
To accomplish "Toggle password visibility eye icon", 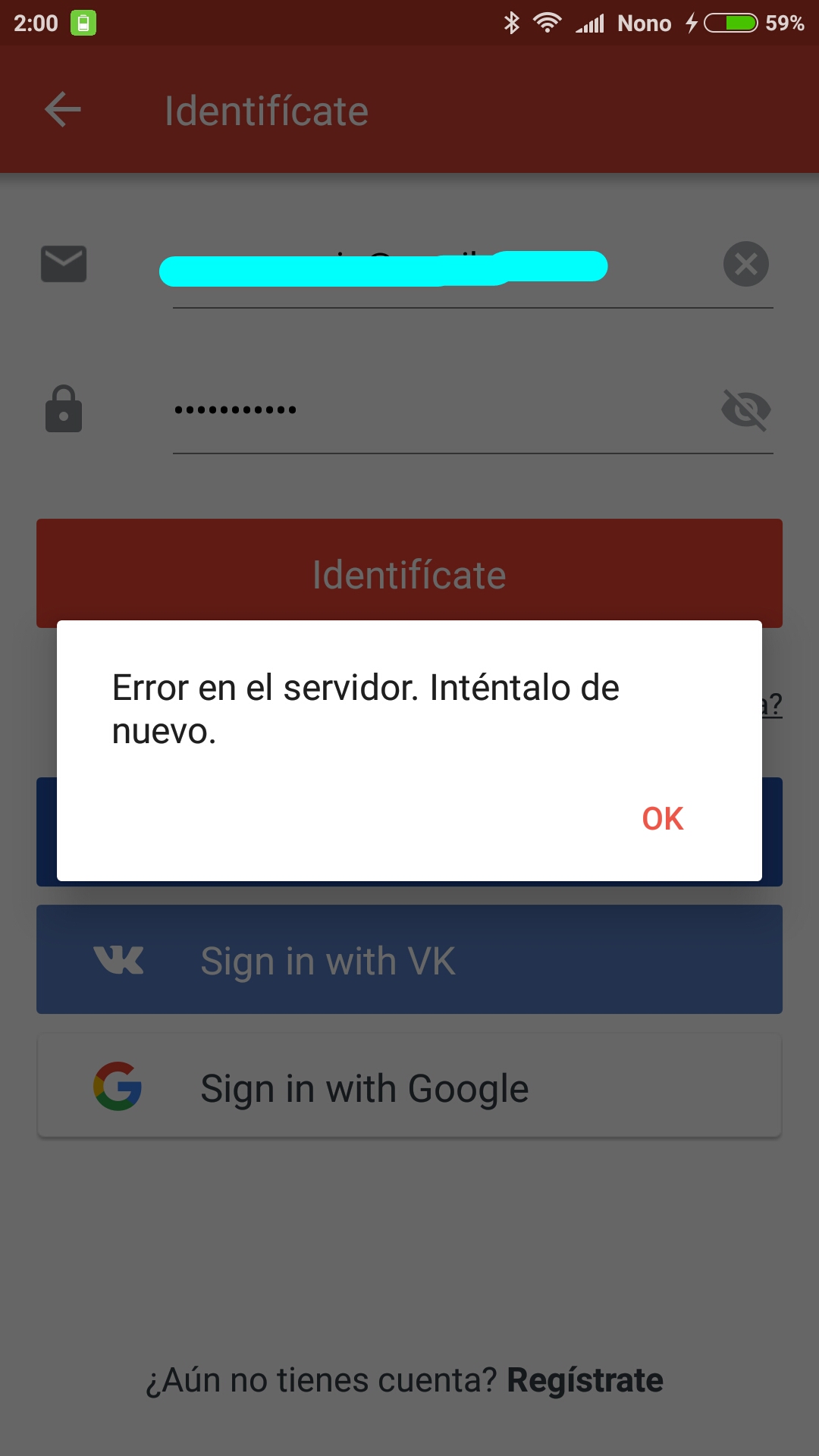I will (x=746, y=409).
